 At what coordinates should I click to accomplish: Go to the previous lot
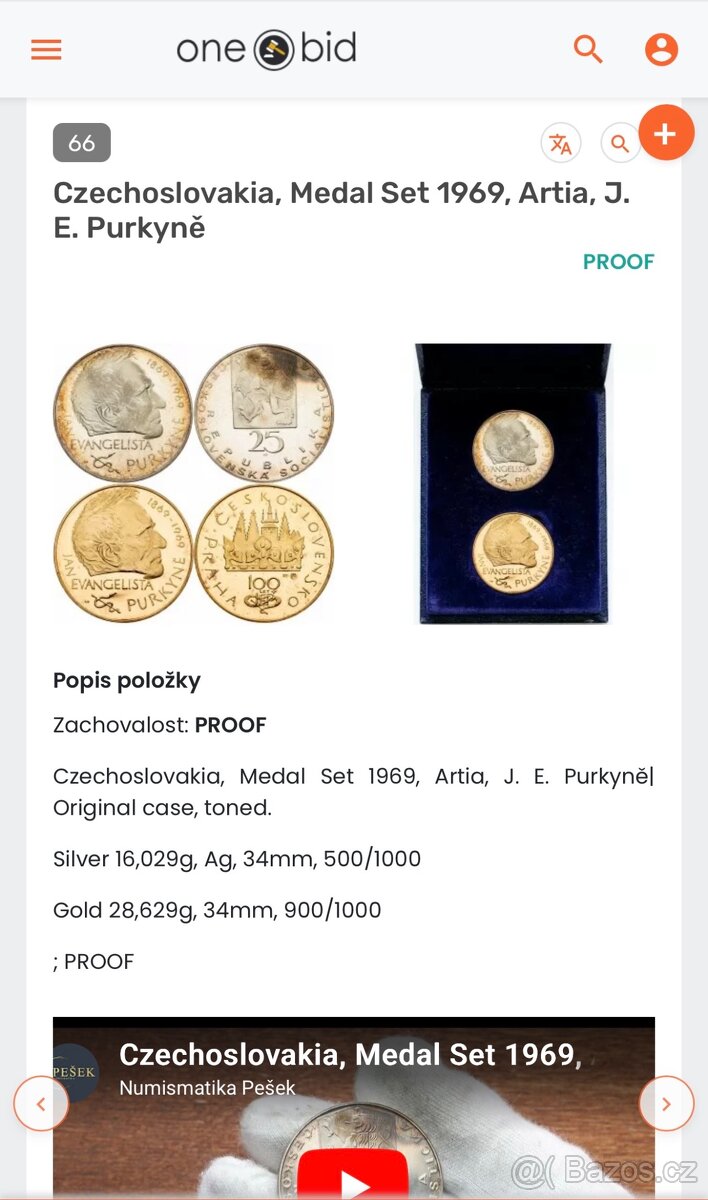[41, 1104]
